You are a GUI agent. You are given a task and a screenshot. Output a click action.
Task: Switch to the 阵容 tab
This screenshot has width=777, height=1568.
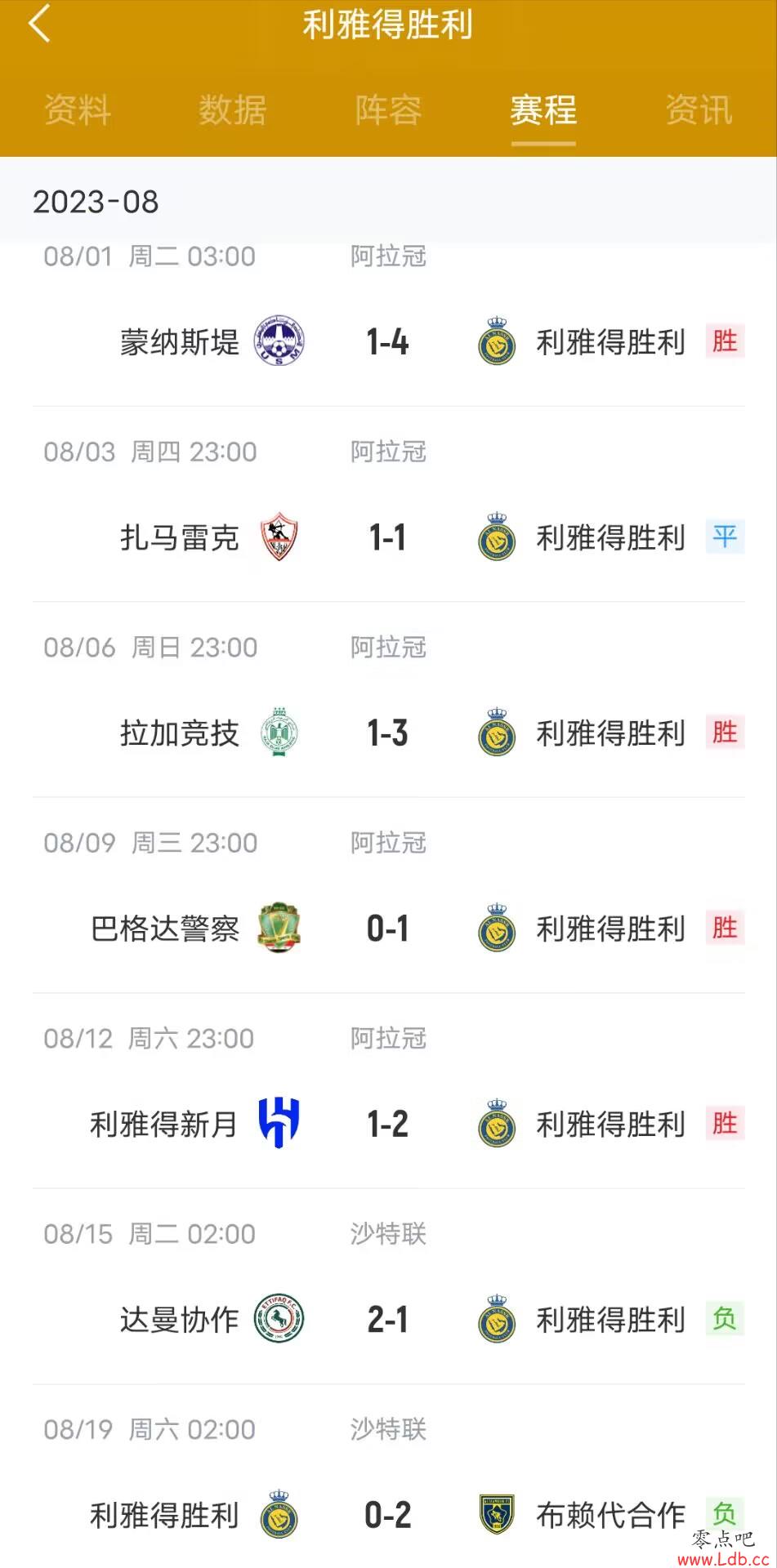pos(388,110)
